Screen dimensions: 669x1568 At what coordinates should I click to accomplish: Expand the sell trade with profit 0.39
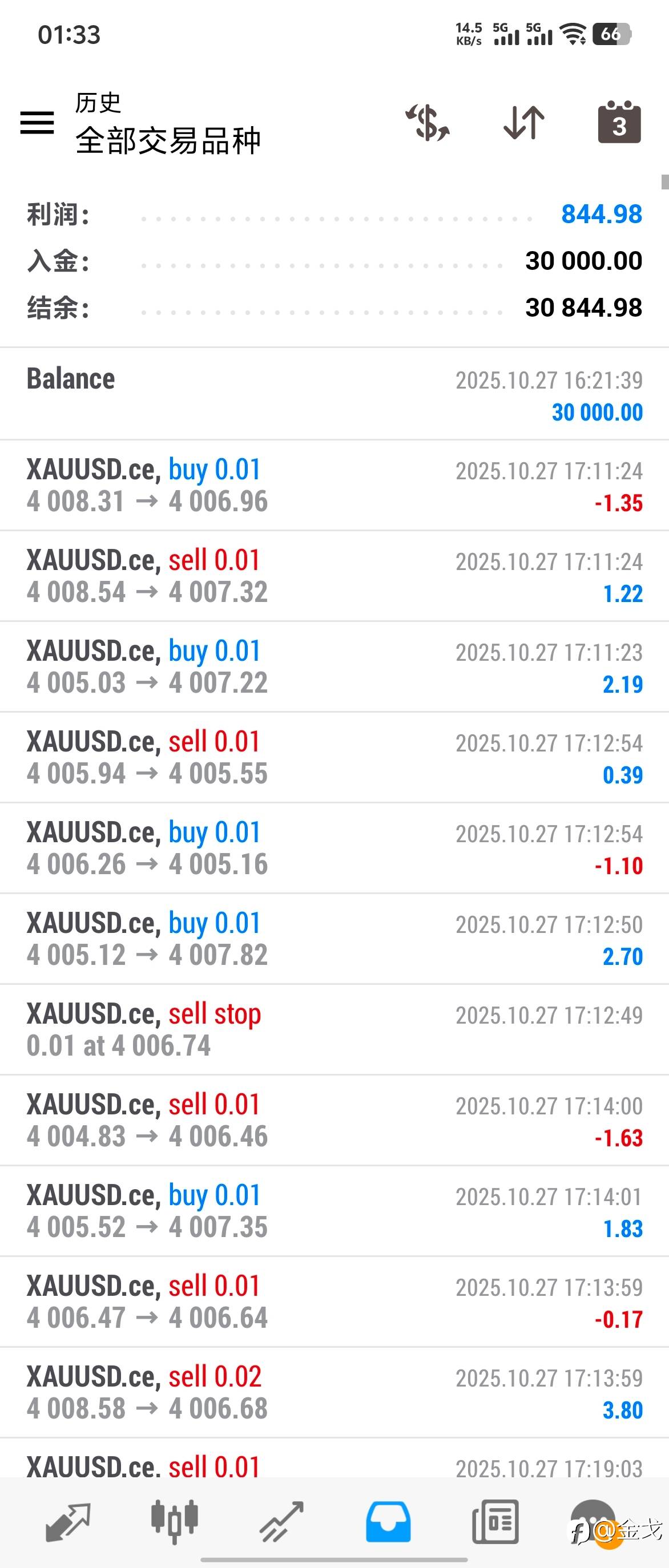[x=334, y=757]
